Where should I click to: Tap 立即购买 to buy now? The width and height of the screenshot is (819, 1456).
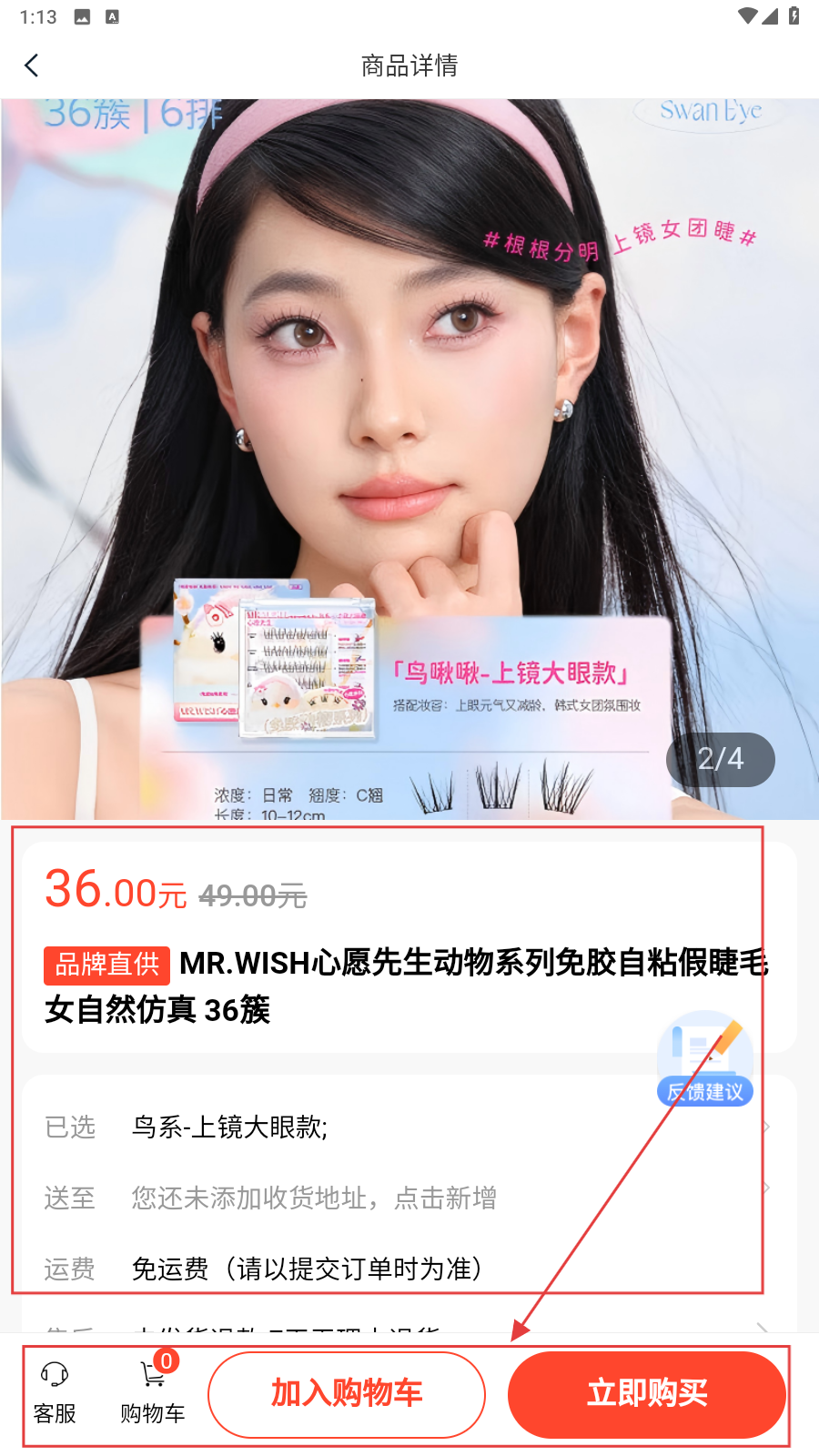pos(646,1393)
